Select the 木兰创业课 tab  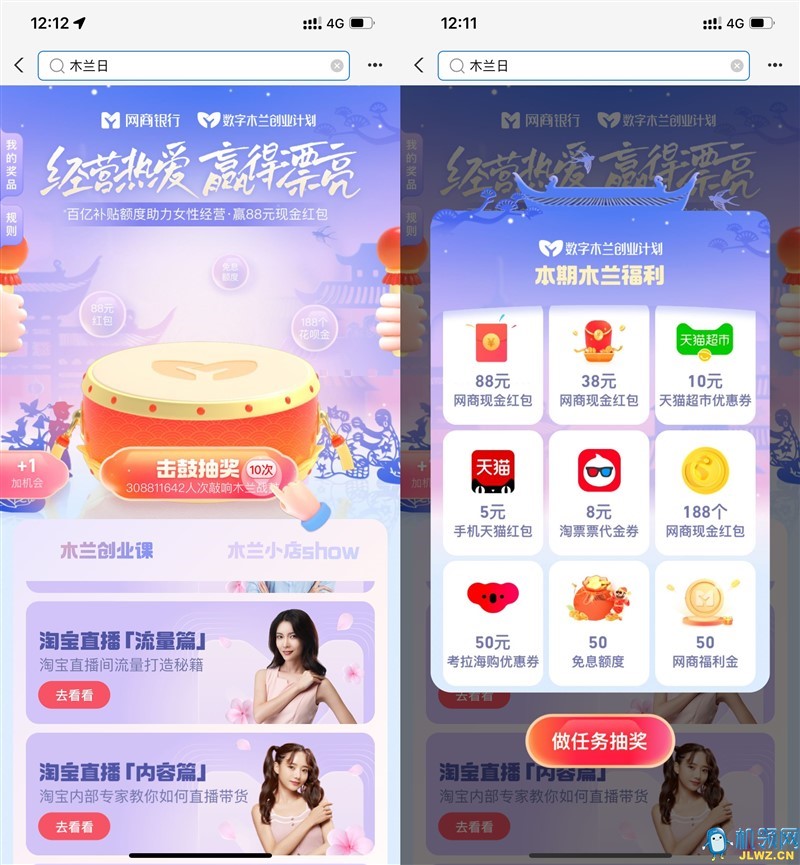107,551
